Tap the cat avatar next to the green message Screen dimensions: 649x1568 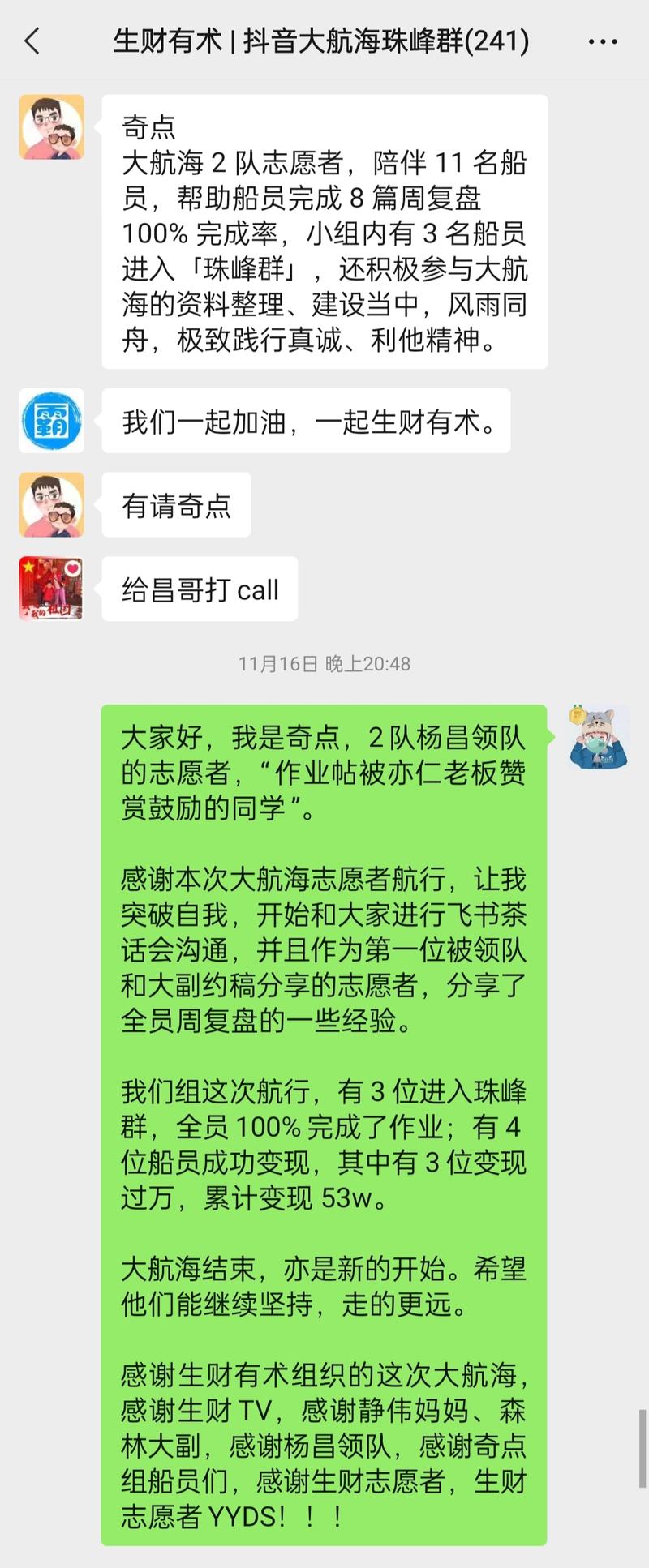[x=598, y=735]
